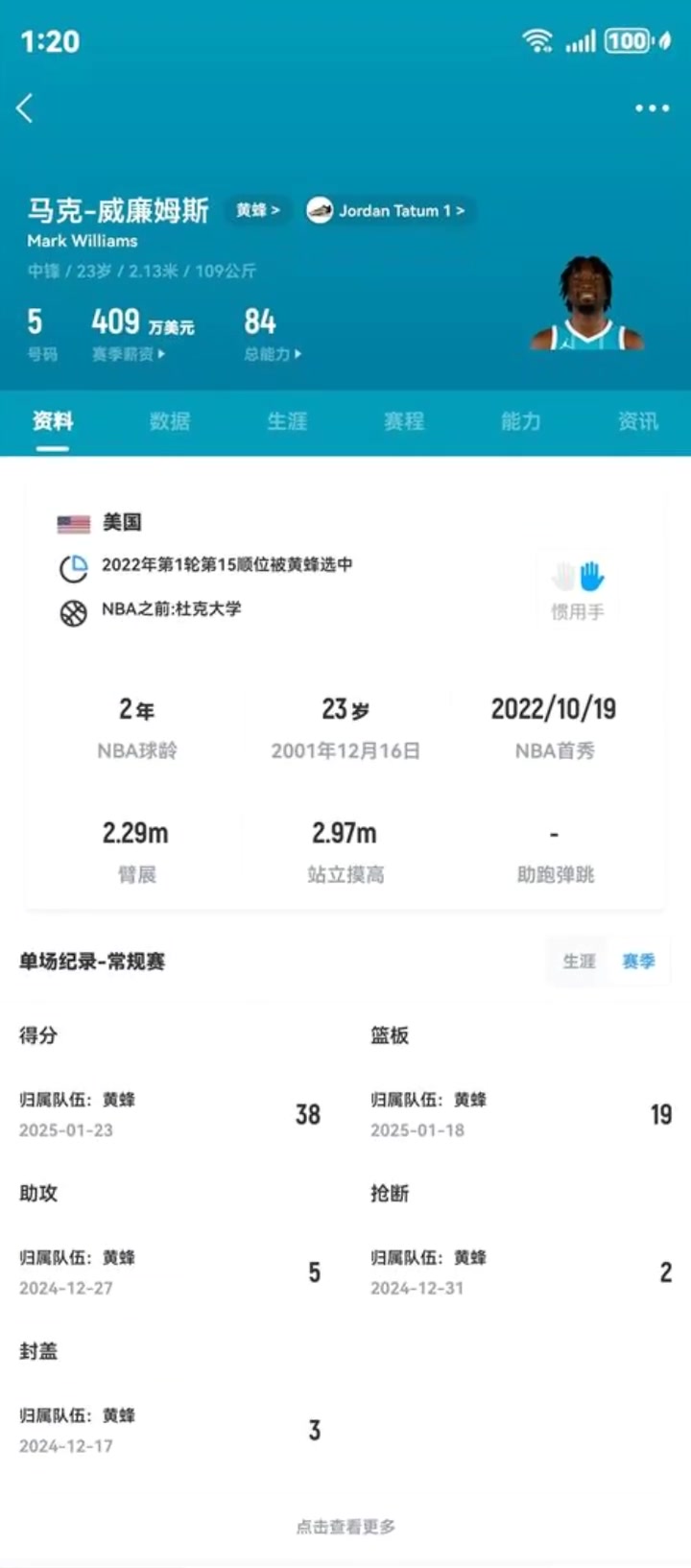Open the three-dot overflow menu

point(652,108)
